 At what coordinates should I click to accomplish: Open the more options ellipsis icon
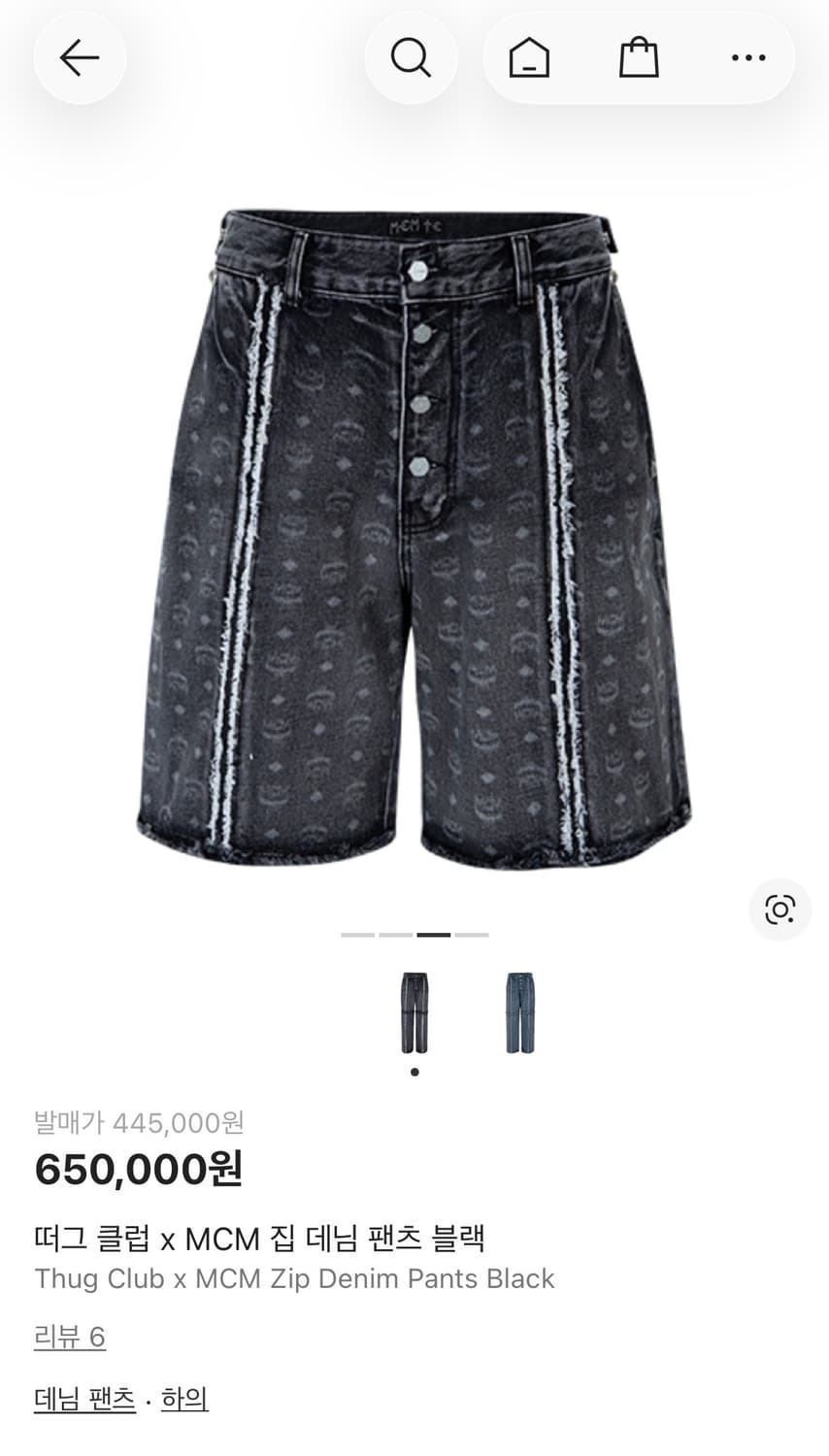click(x=746, y=57)
